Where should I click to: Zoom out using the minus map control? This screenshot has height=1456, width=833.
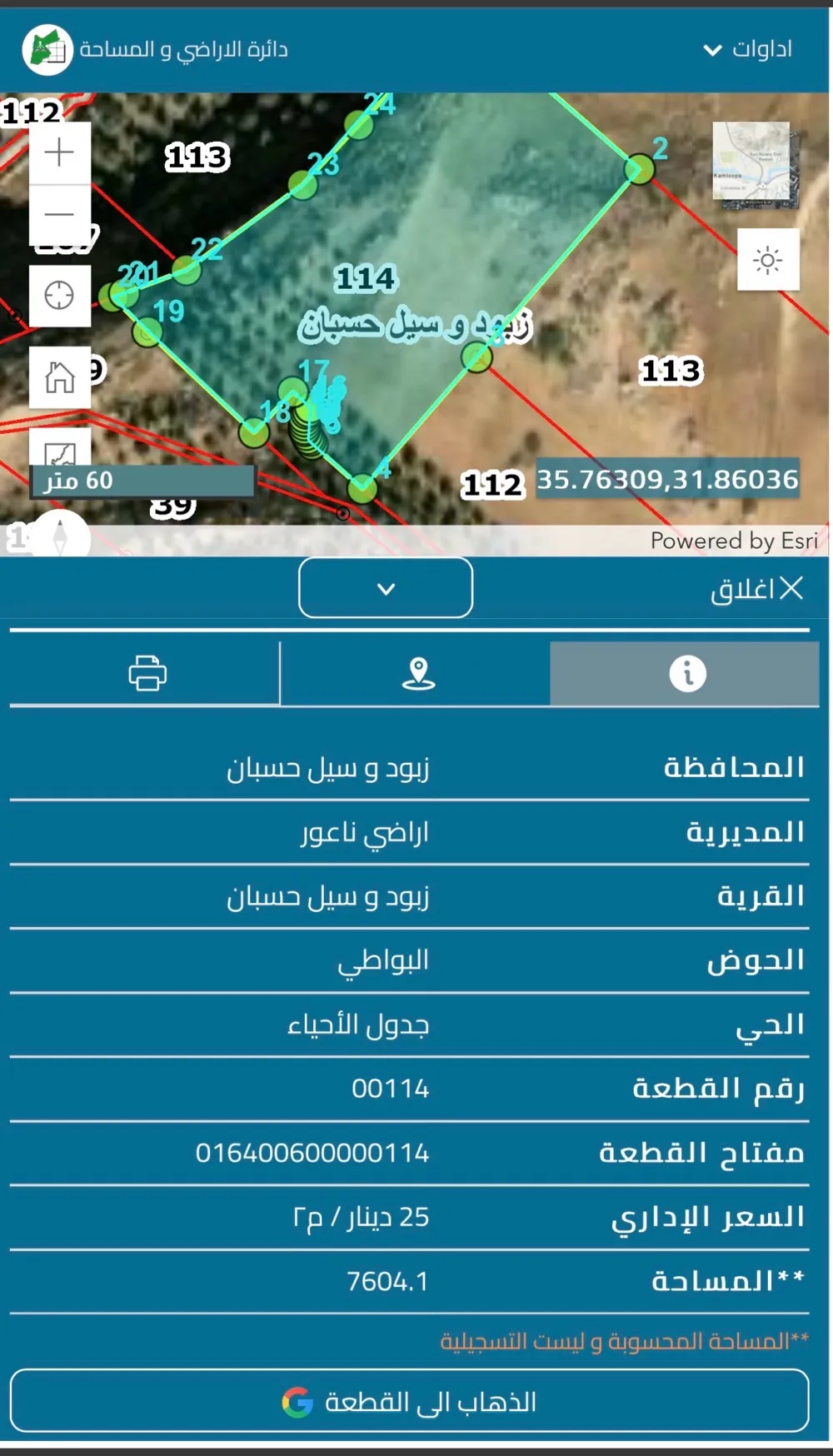58,213
